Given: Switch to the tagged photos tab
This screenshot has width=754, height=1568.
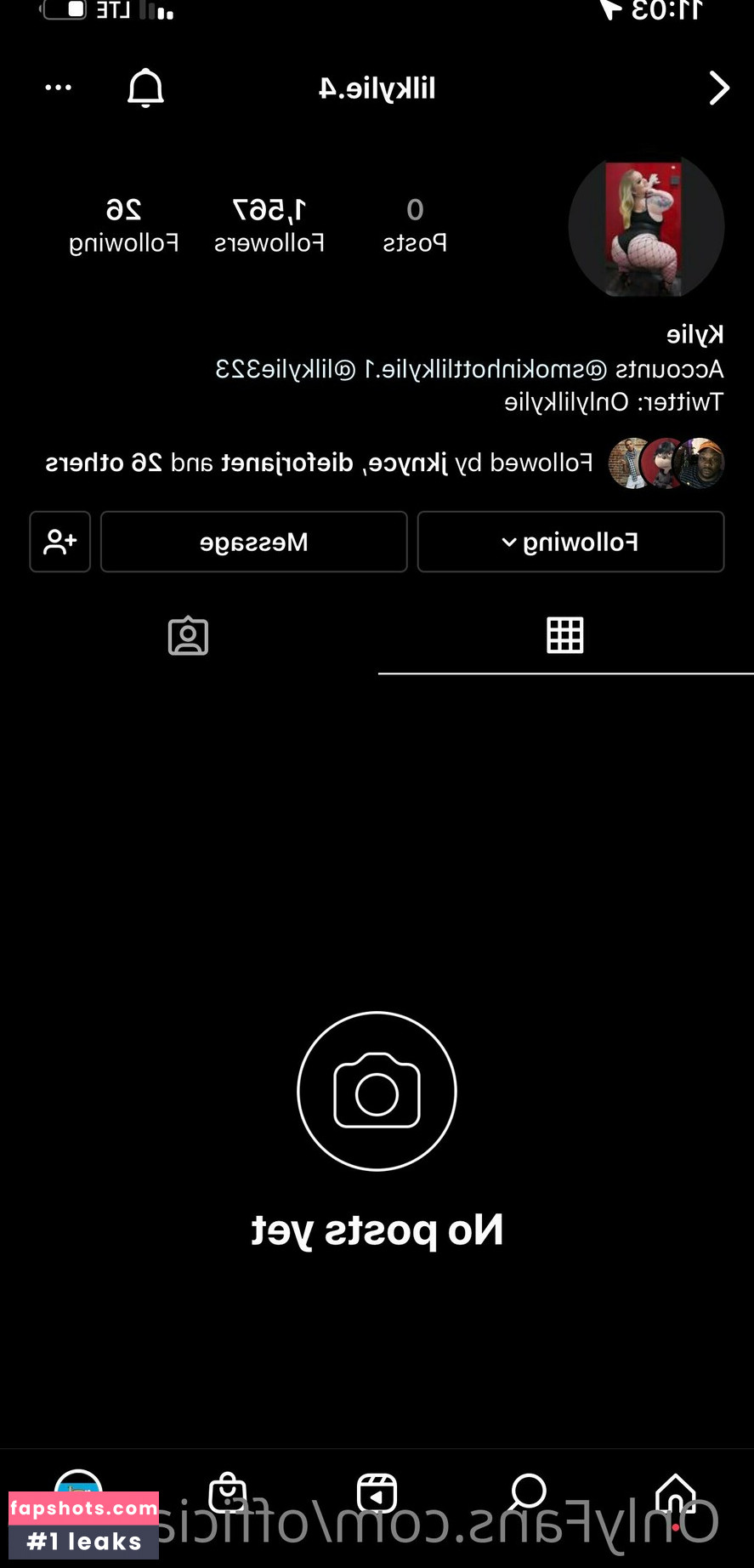Looking at the screenshot, I should (x=188, y=635).
